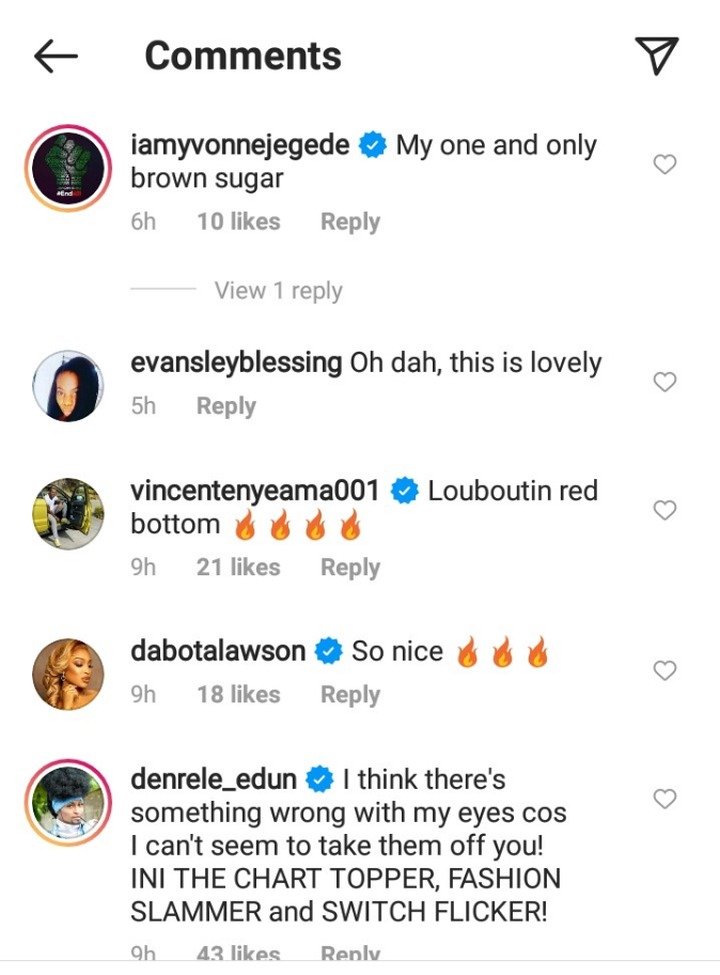The image size is (720, 975).
Task: Open evansleyblessing's profile via username
Action: click(x=236, y=362)
